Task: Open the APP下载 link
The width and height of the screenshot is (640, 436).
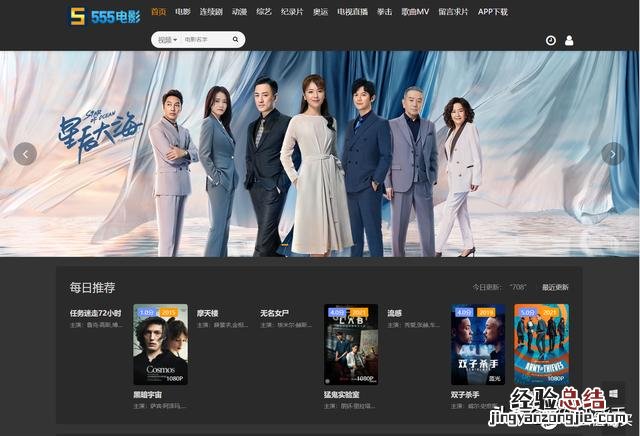Action: click(x=493, y=12)
